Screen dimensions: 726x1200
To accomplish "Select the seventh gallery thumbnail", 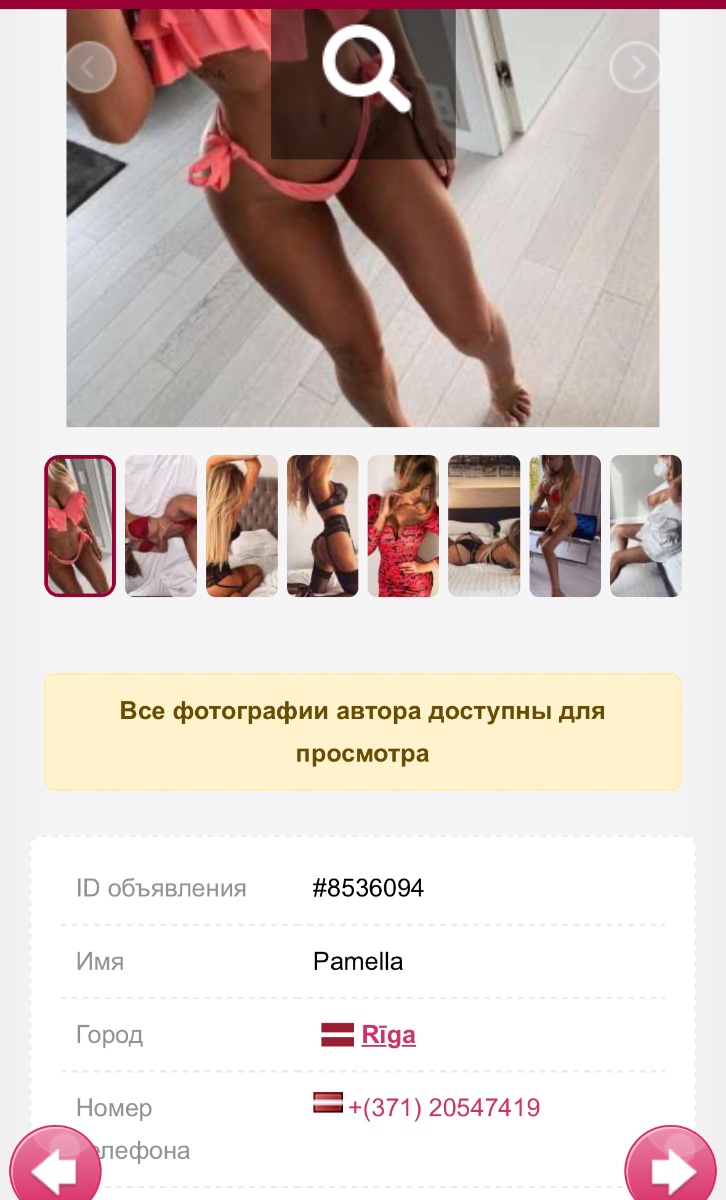I will point(565,526).
